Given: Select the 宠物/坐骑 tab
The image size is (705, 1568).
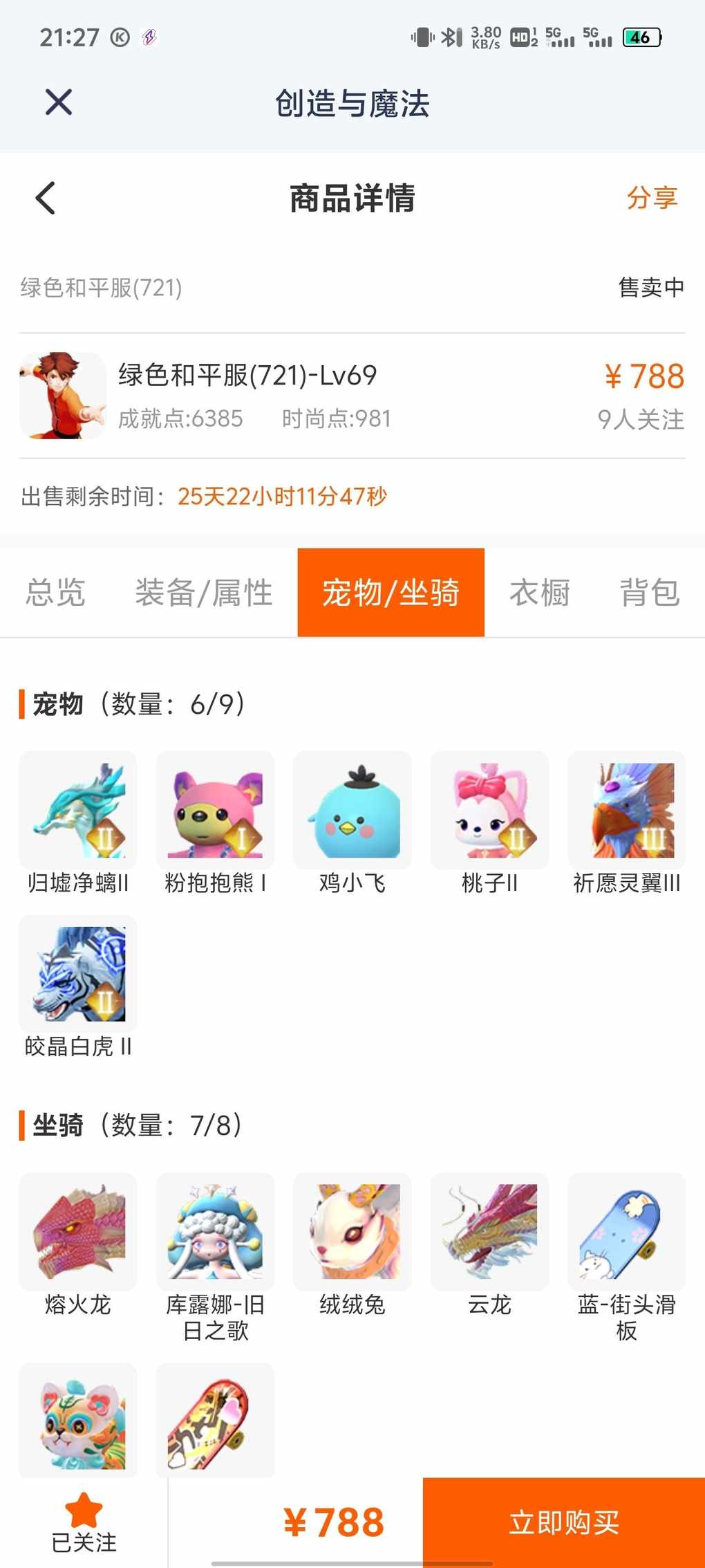Looking at the screenshot, I should [391, 593].
